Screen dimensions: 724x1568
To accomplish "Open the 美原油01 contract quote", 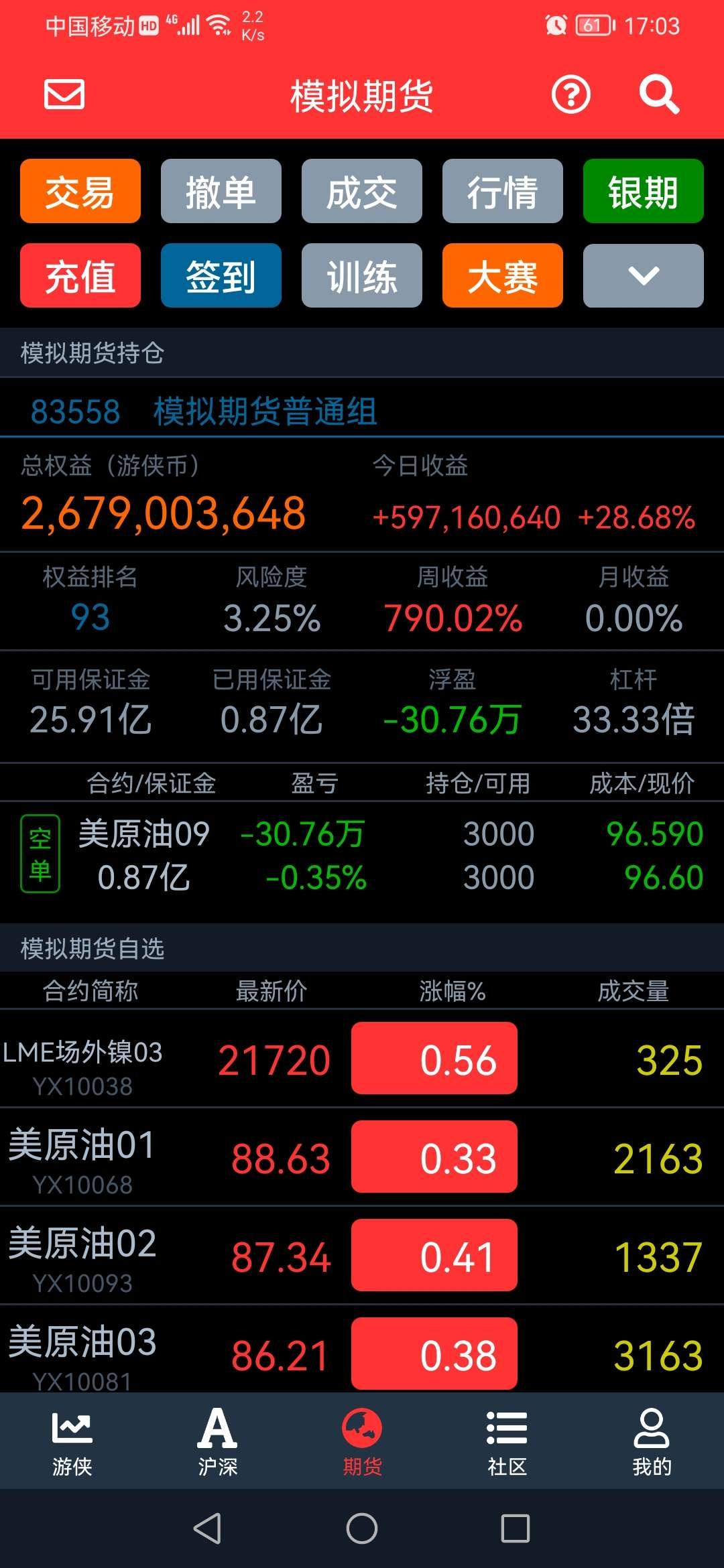I will [362, 1157].
